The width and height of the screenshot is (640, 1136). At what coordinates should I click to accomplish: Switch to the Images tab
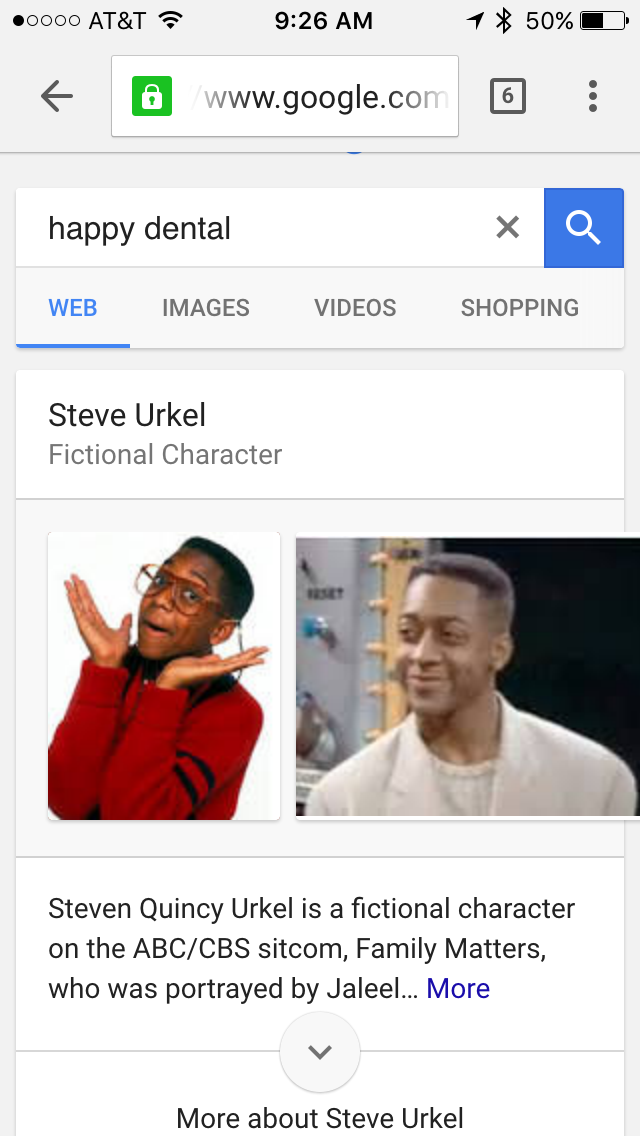click(206, 308)
